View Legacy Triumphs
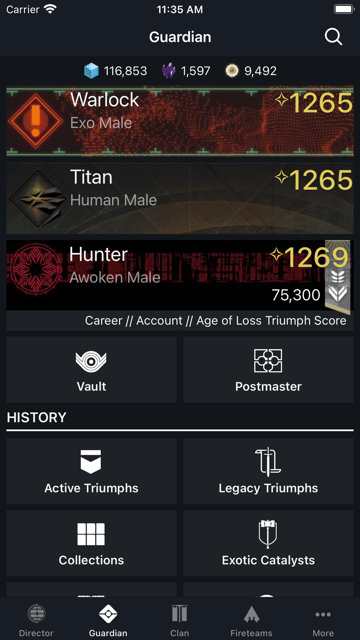 click(x=268, y=471)
